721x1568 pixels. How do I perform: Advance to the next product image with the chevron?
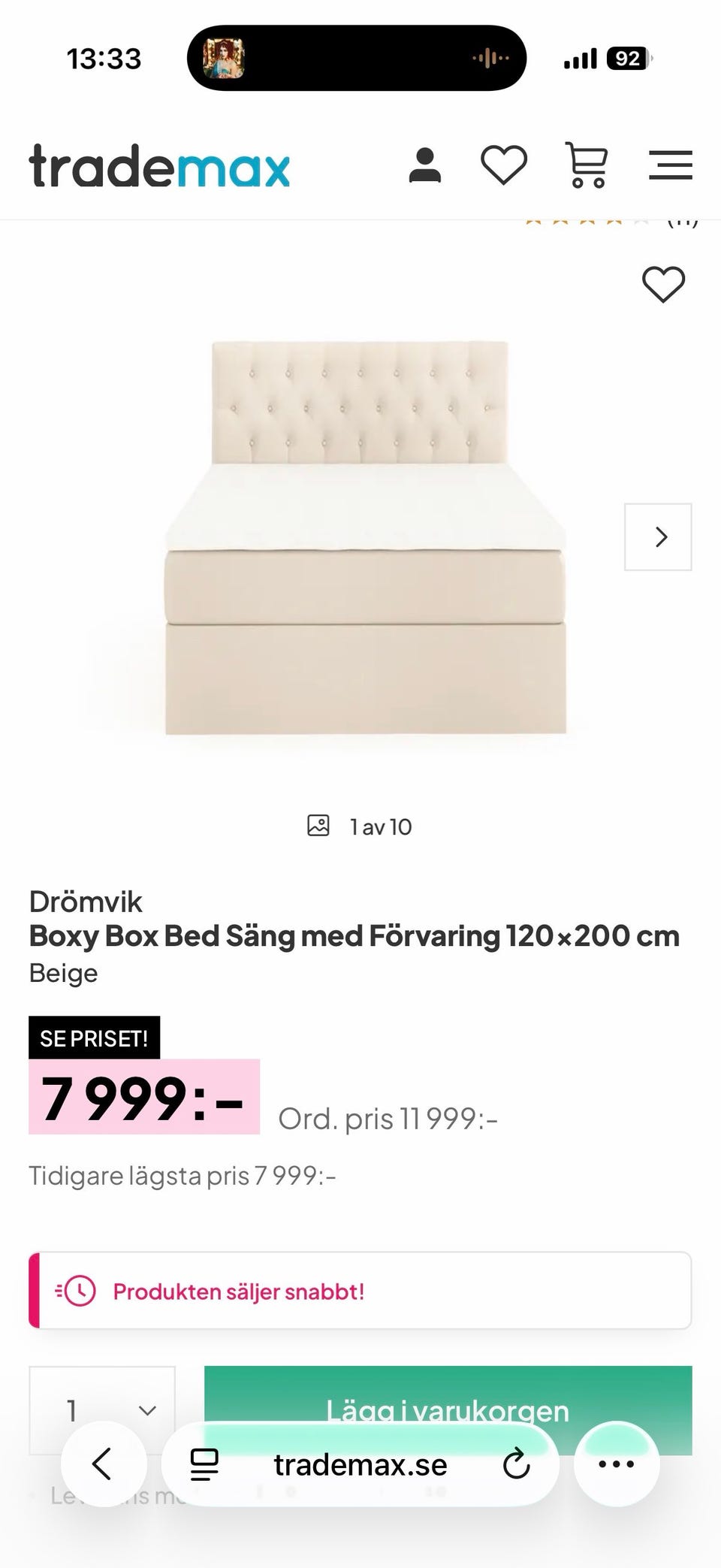pos(659,536)
